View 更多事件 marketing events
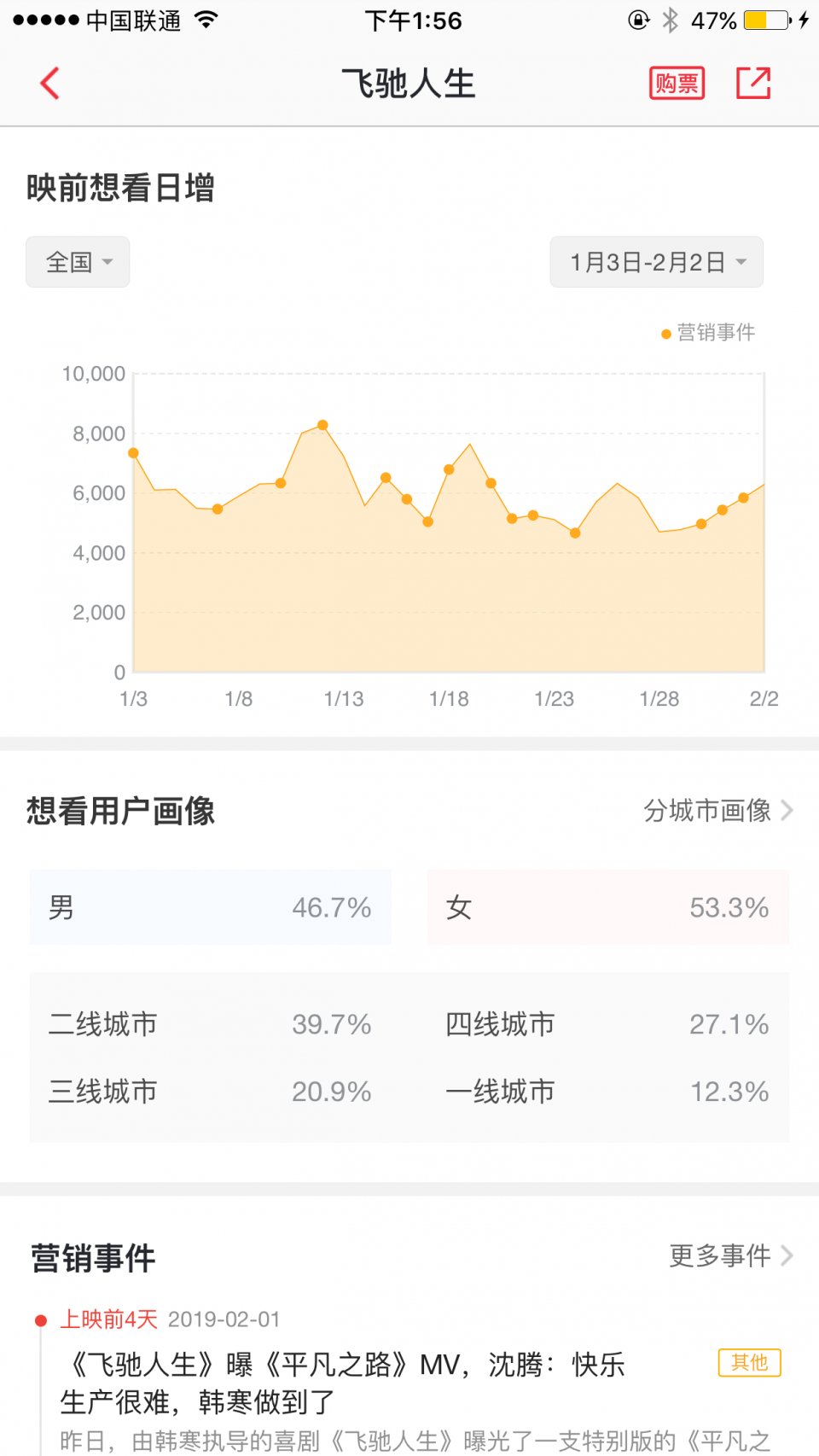The height and width of the screenshot is (1456, 819). [731, 1255]
